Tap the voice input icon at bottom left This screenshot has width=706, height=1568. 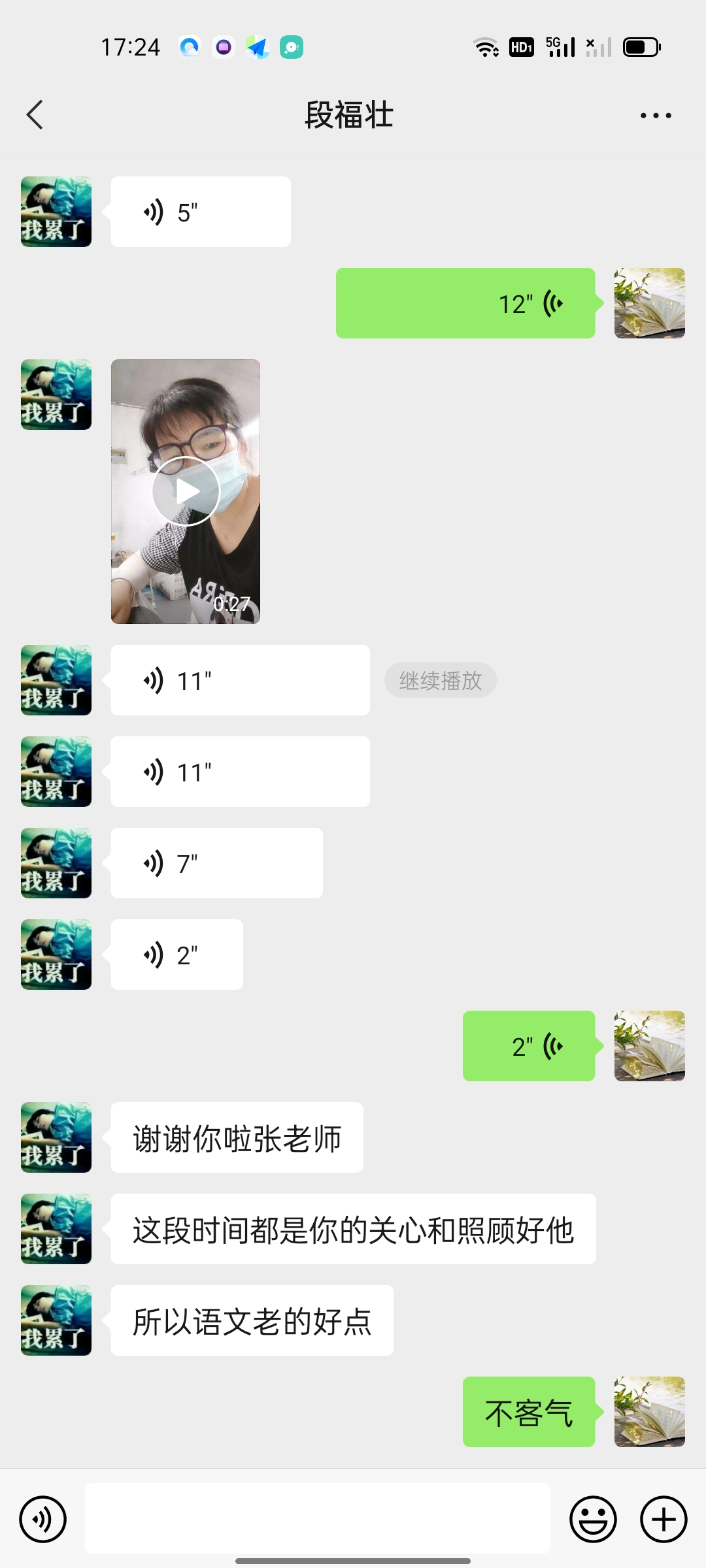[x=42, y=1519]
